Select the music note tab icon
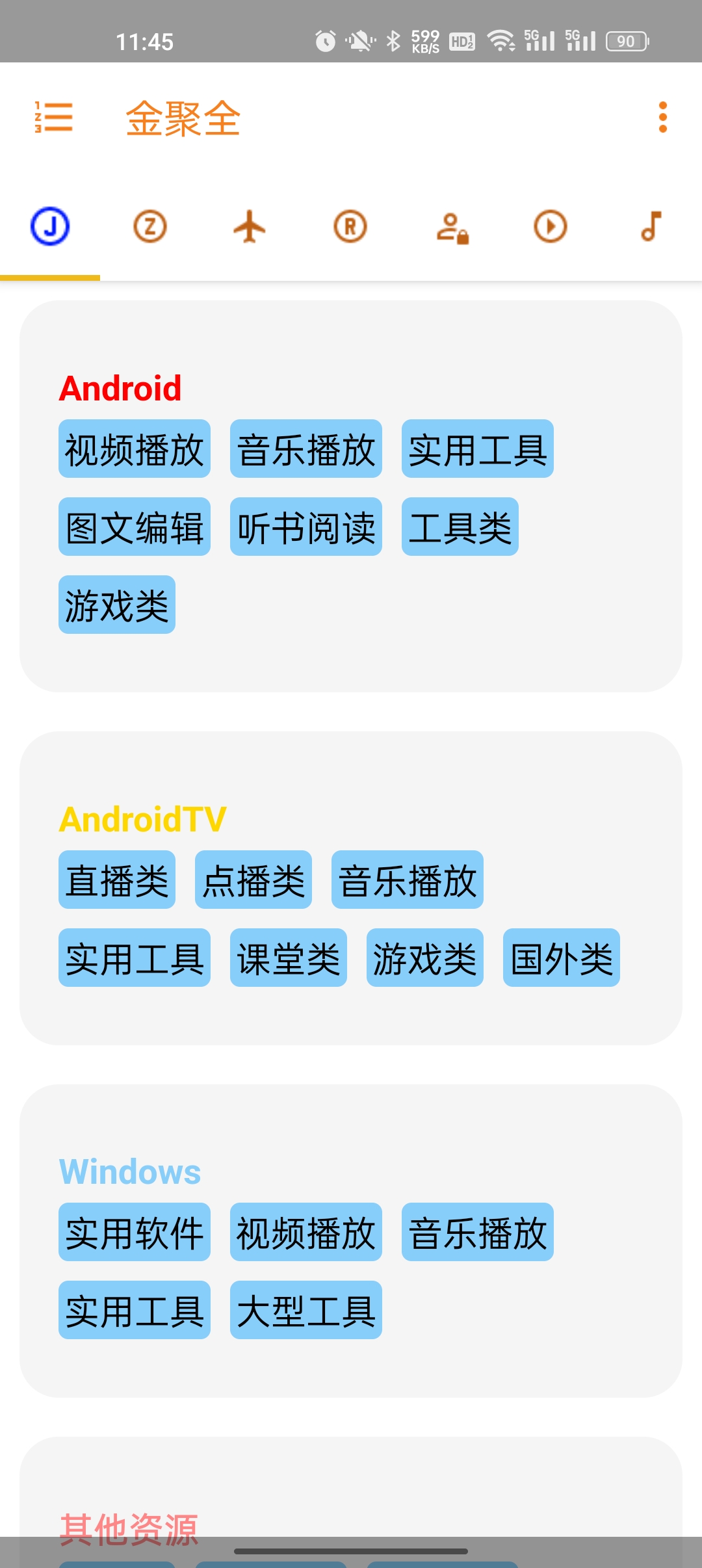This screenshot has height=1568, width=702. coord(650,228)
